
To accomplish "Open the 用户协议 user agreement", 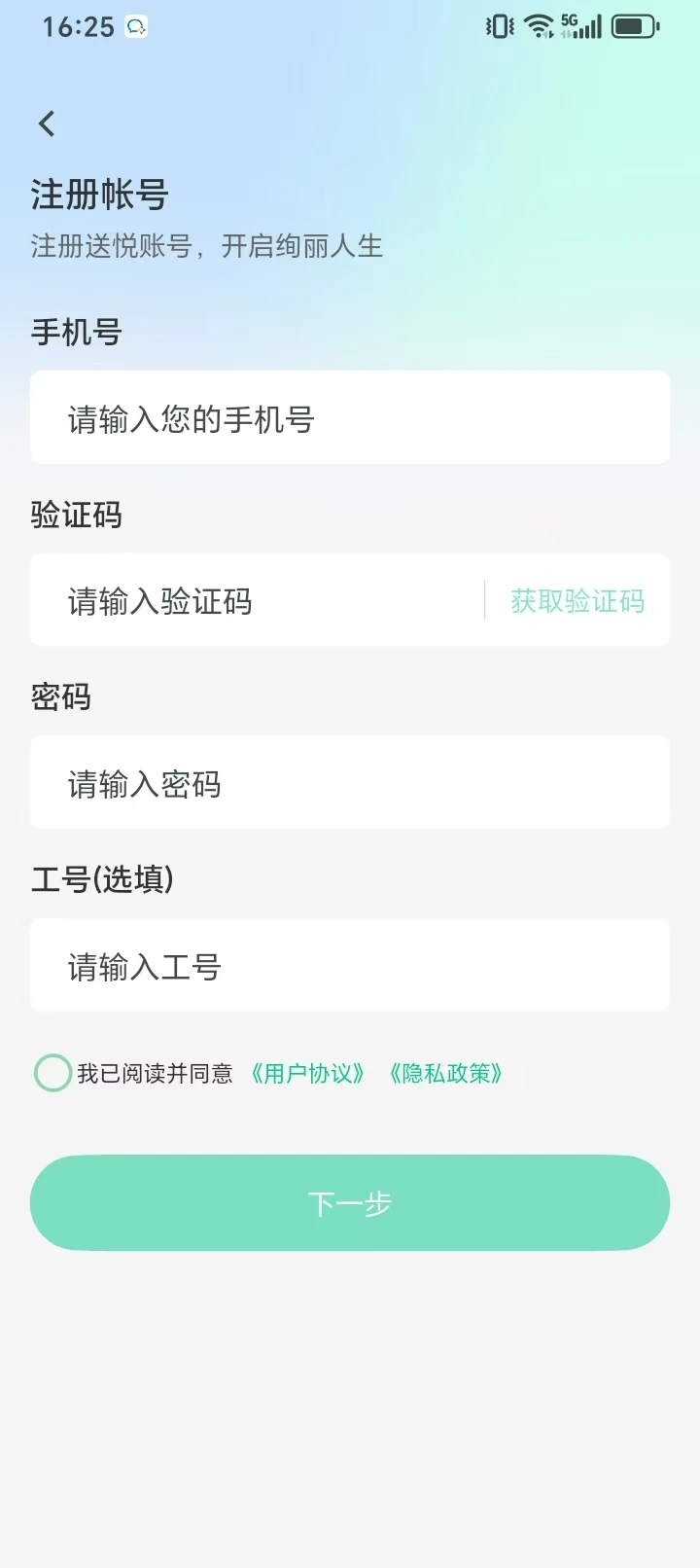I will [307, 1073].
